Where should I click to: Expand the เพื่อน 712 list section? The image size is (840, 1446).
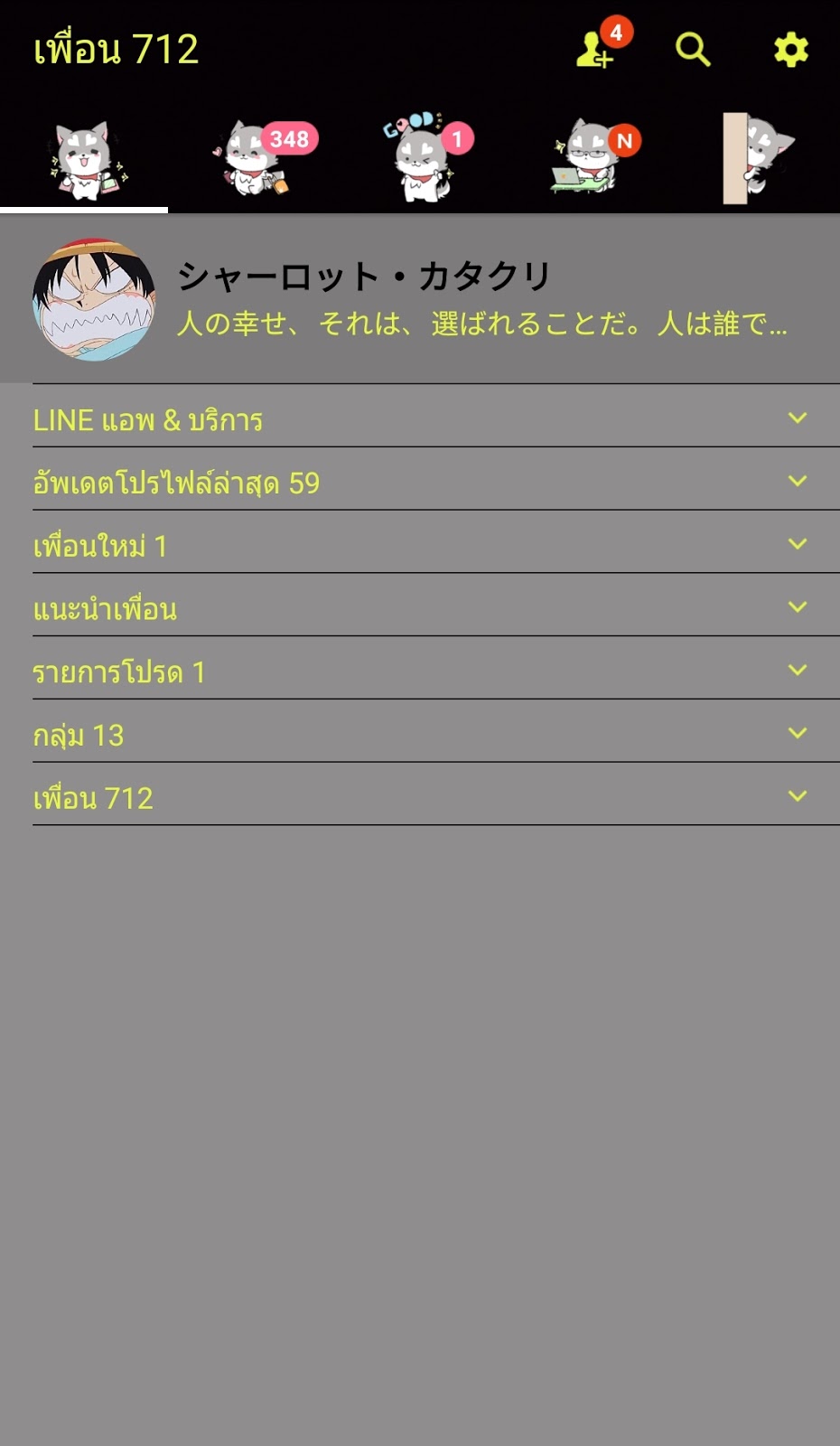436,795
